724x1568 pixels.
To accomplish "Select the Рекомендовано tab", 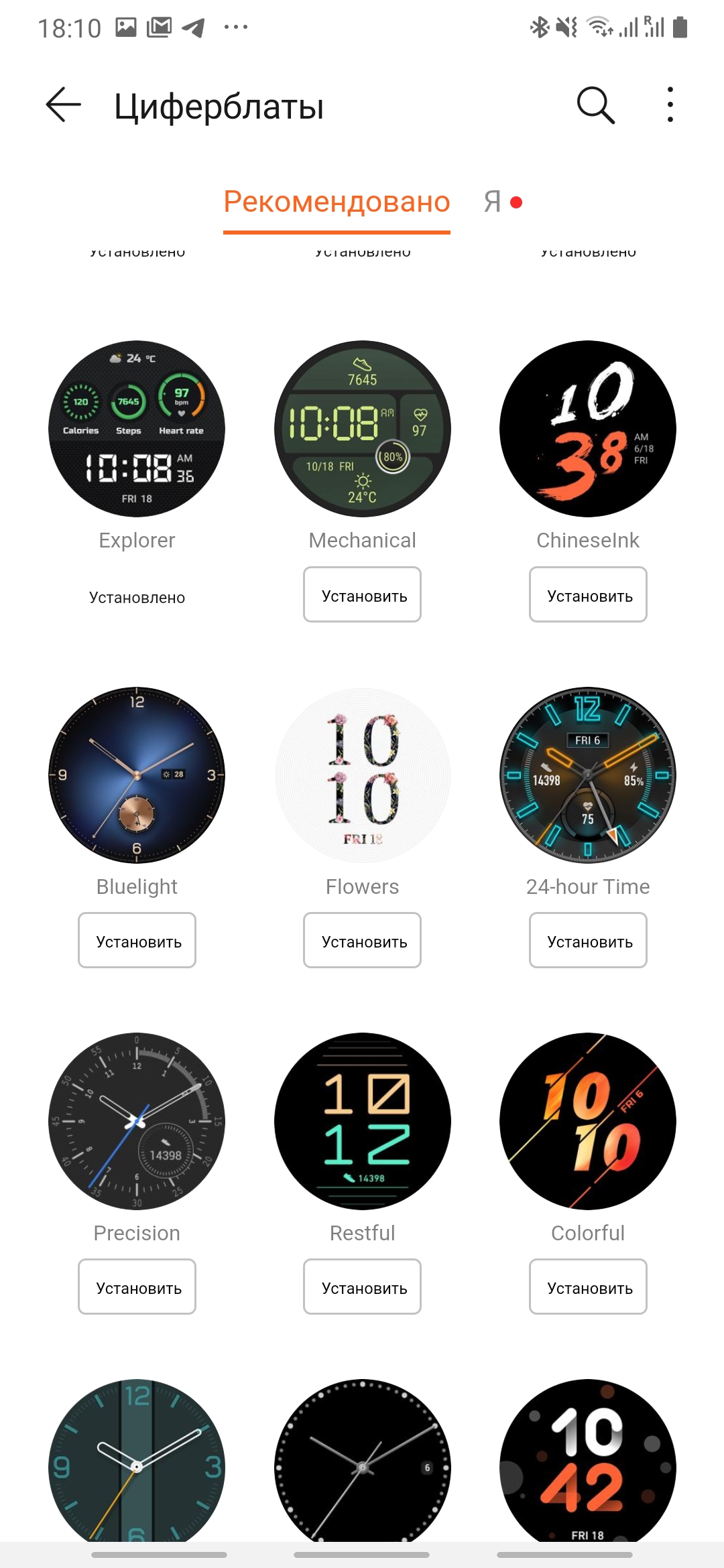I will (337, 202).
